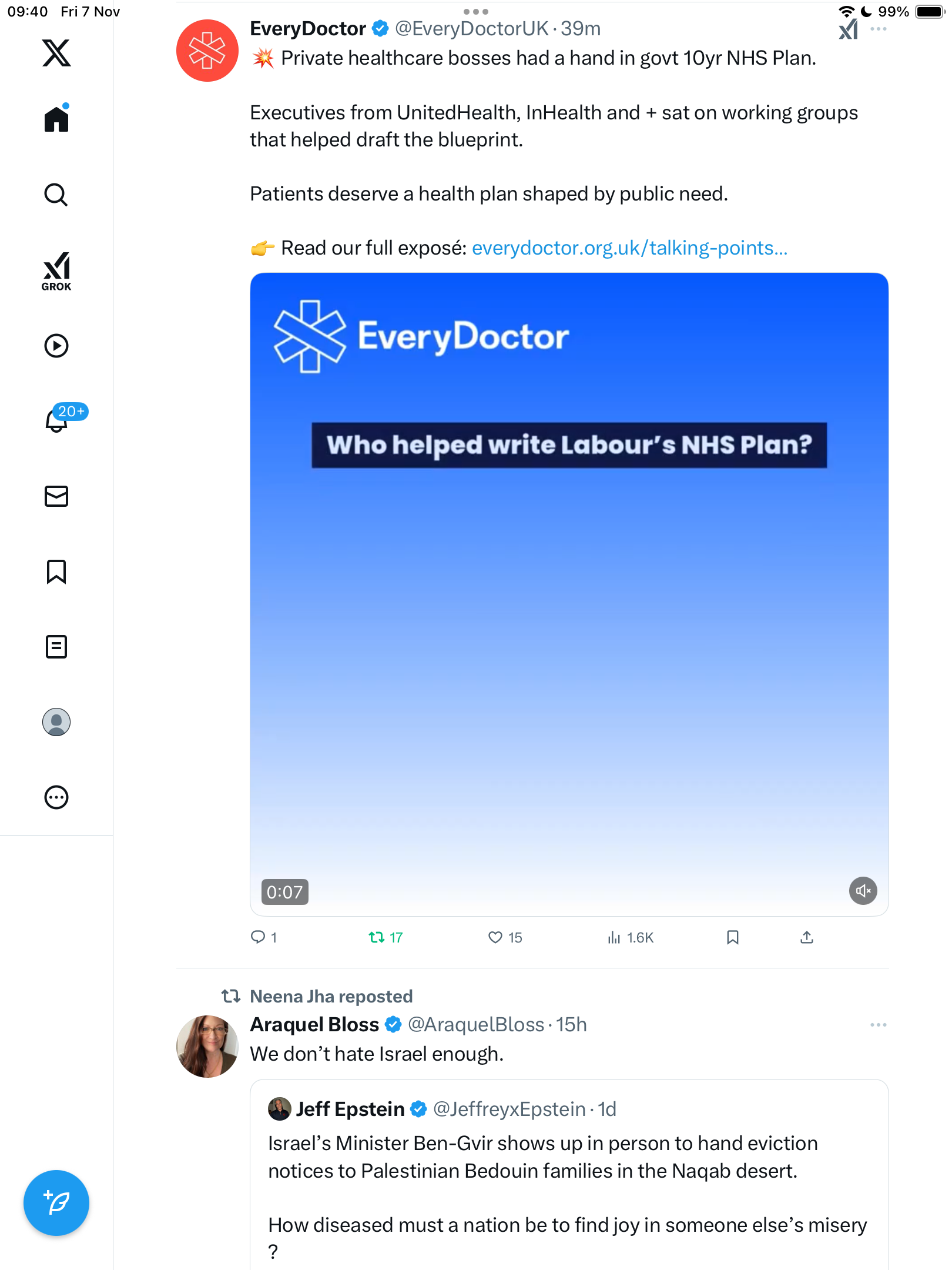Open the quoted Jeff Epstein post
Image resolution: width=952 pixels, height=1270 pixels.
[569, 1170]
